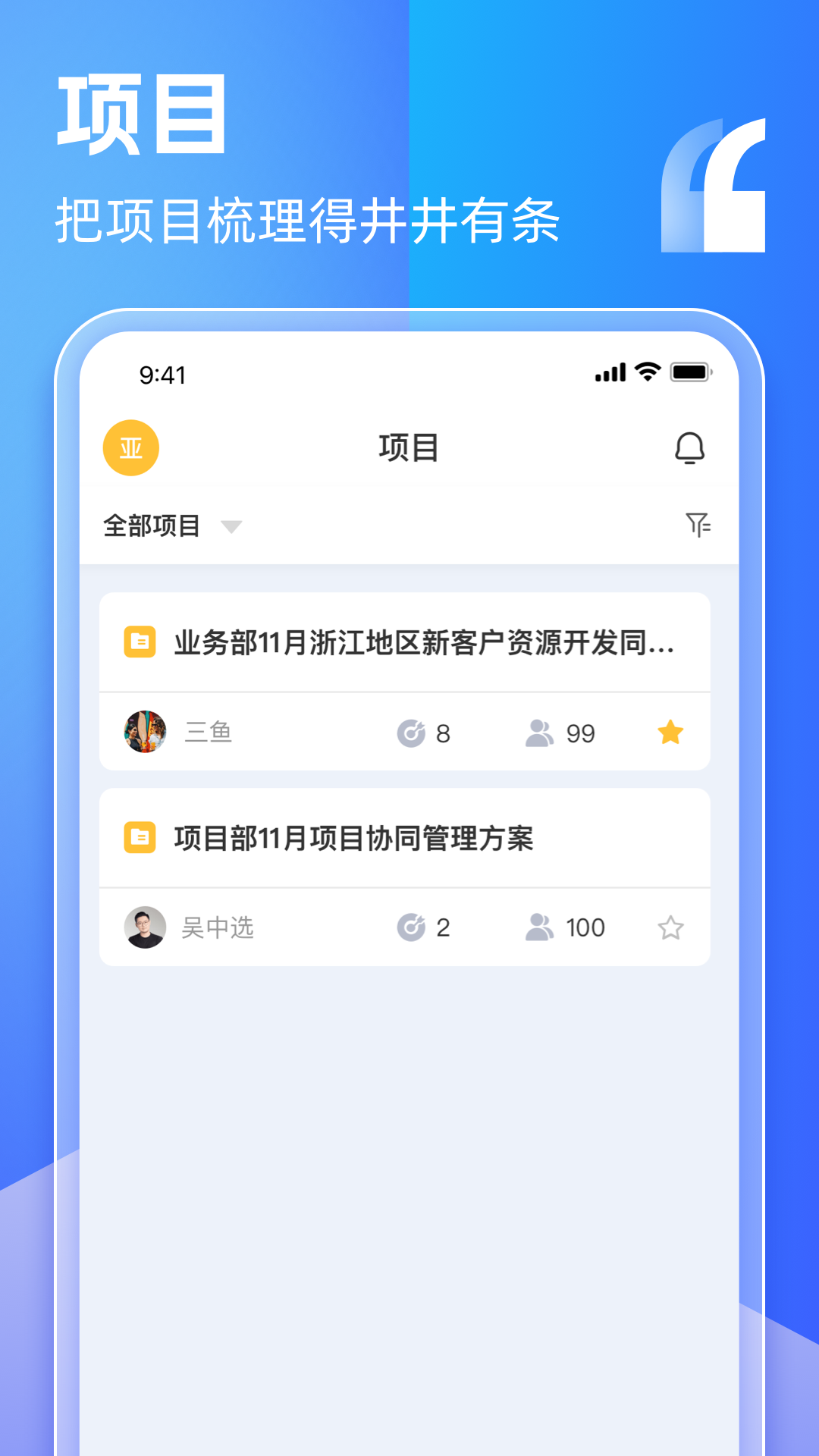Click the members icon showing 99

(x=540, y=733)
